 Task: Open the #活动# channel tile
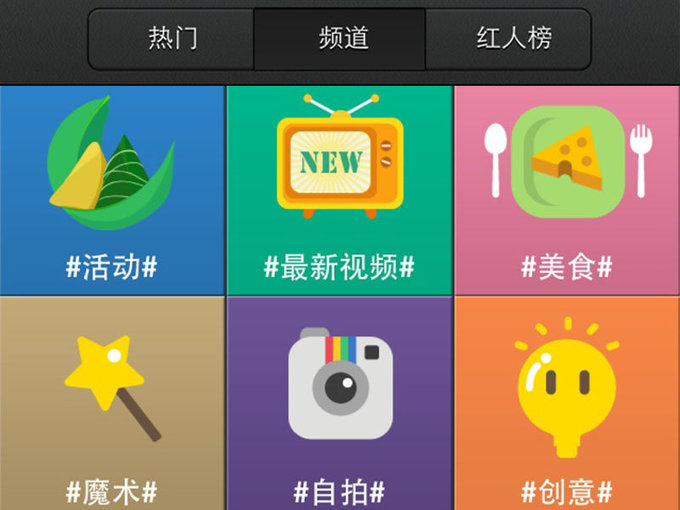pyautogui.click(x=112, y=190)
